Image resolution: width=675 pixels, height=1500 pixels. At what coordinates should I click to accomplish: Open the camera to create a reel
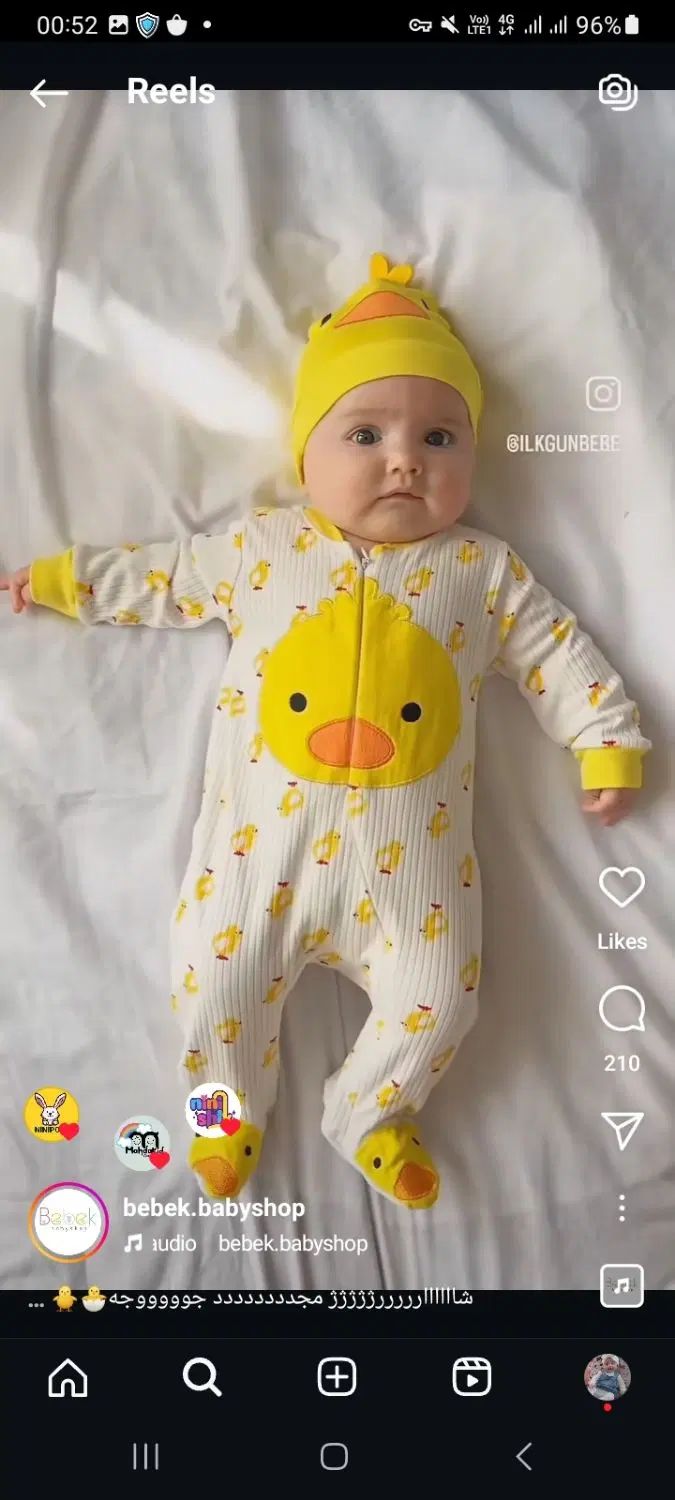tap(617, 92)
